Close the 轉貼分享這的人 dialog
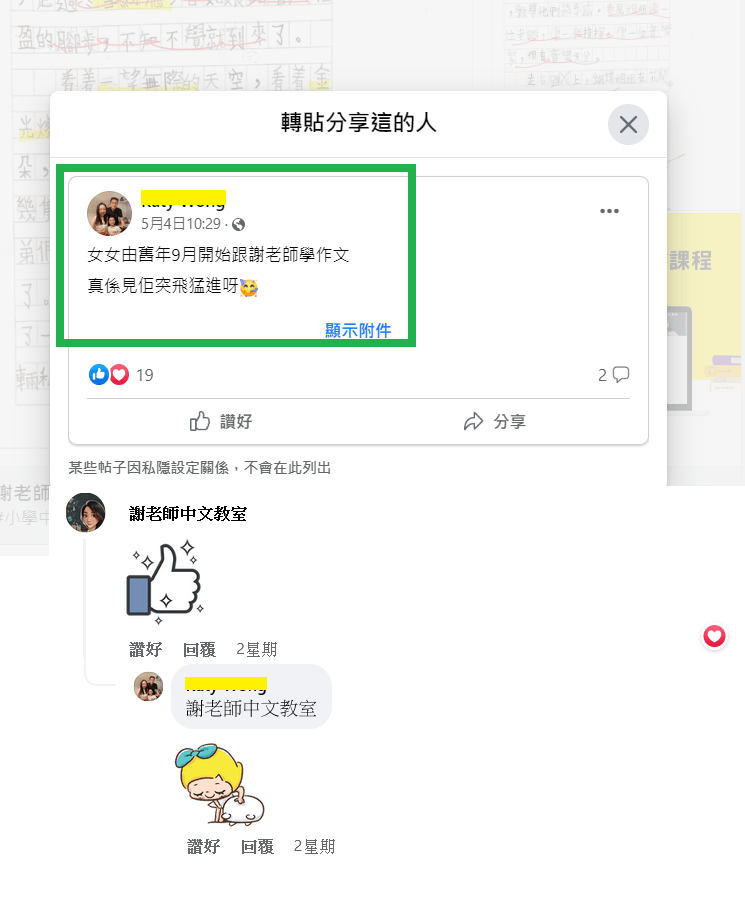 (628, 125)
